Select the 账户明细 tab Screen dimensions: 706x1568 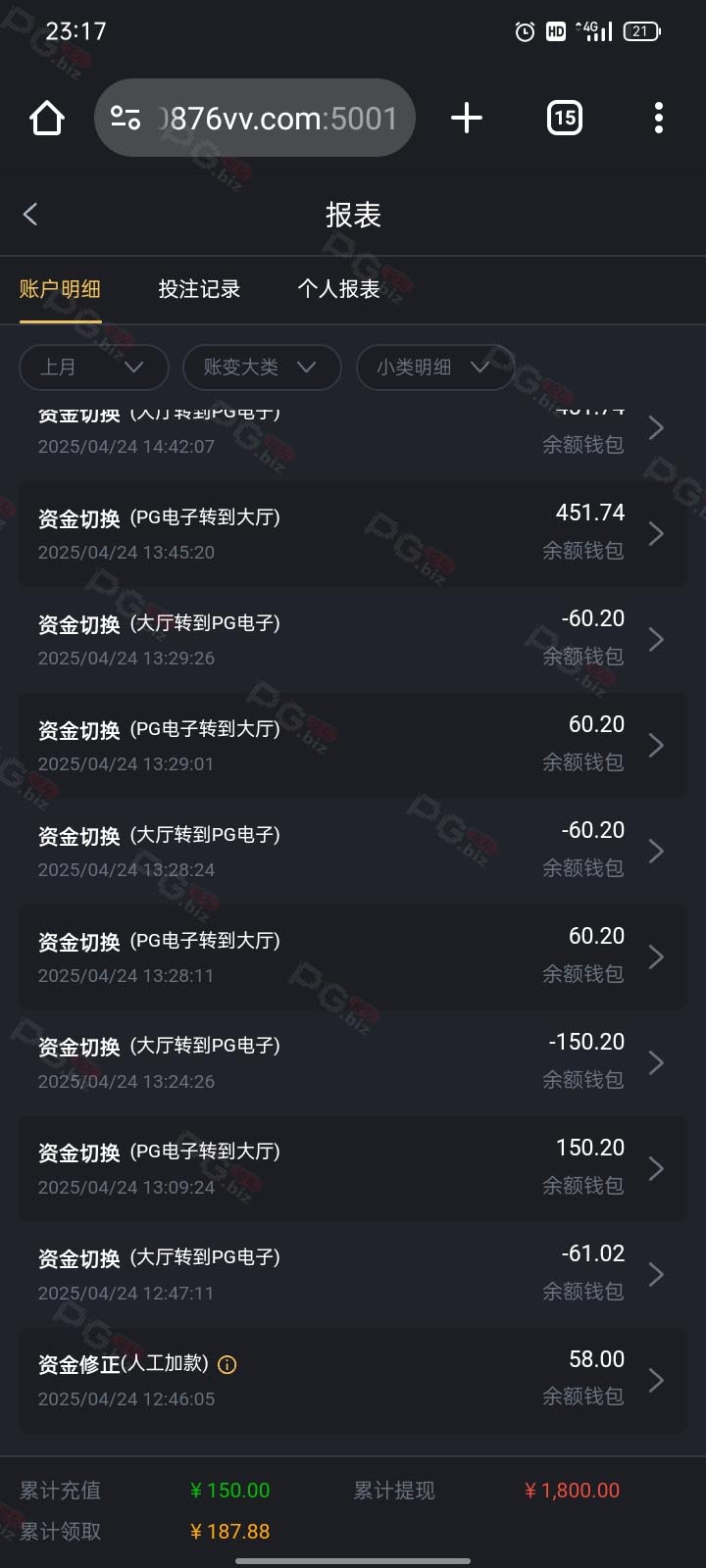[x=60, y=289]
